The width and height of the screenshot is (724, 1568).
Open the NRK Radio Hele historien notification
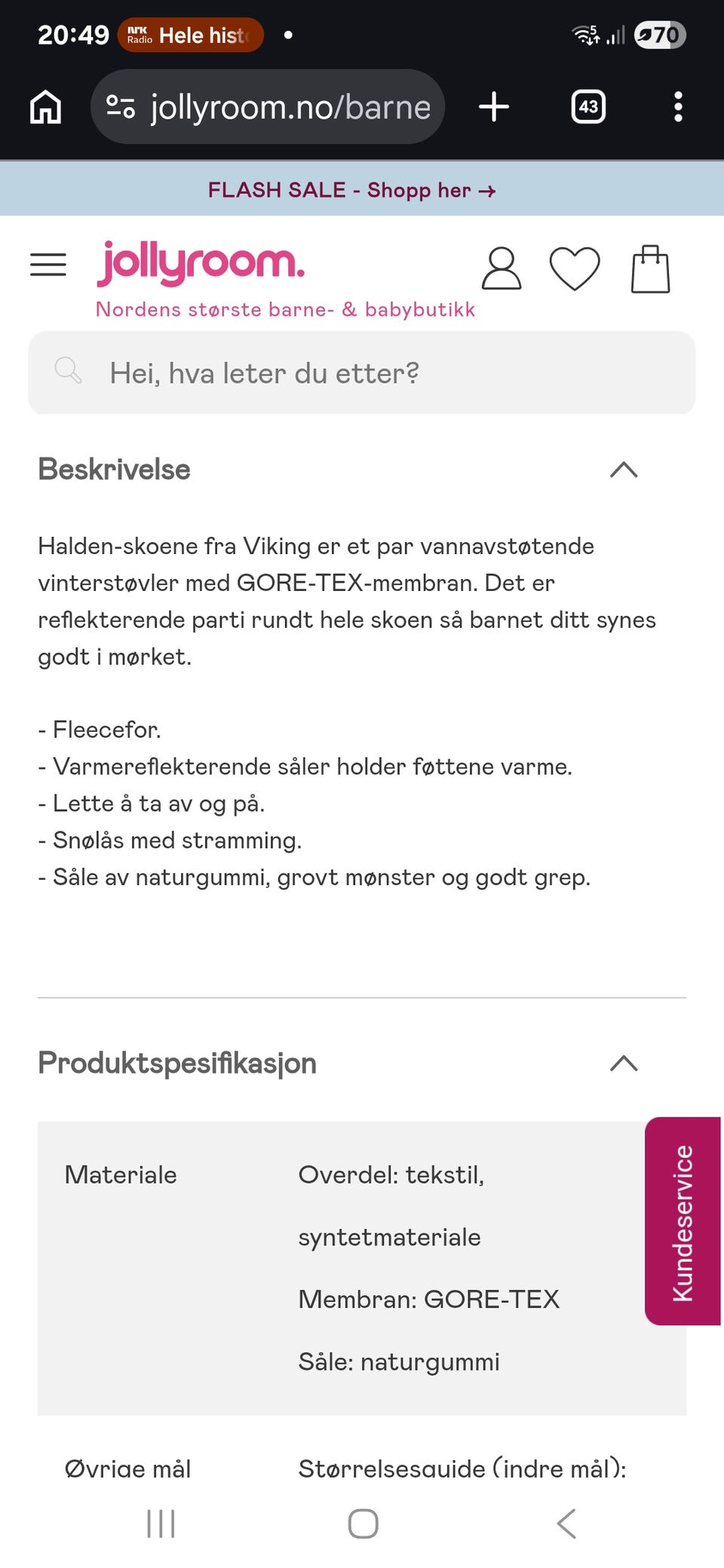189,35
